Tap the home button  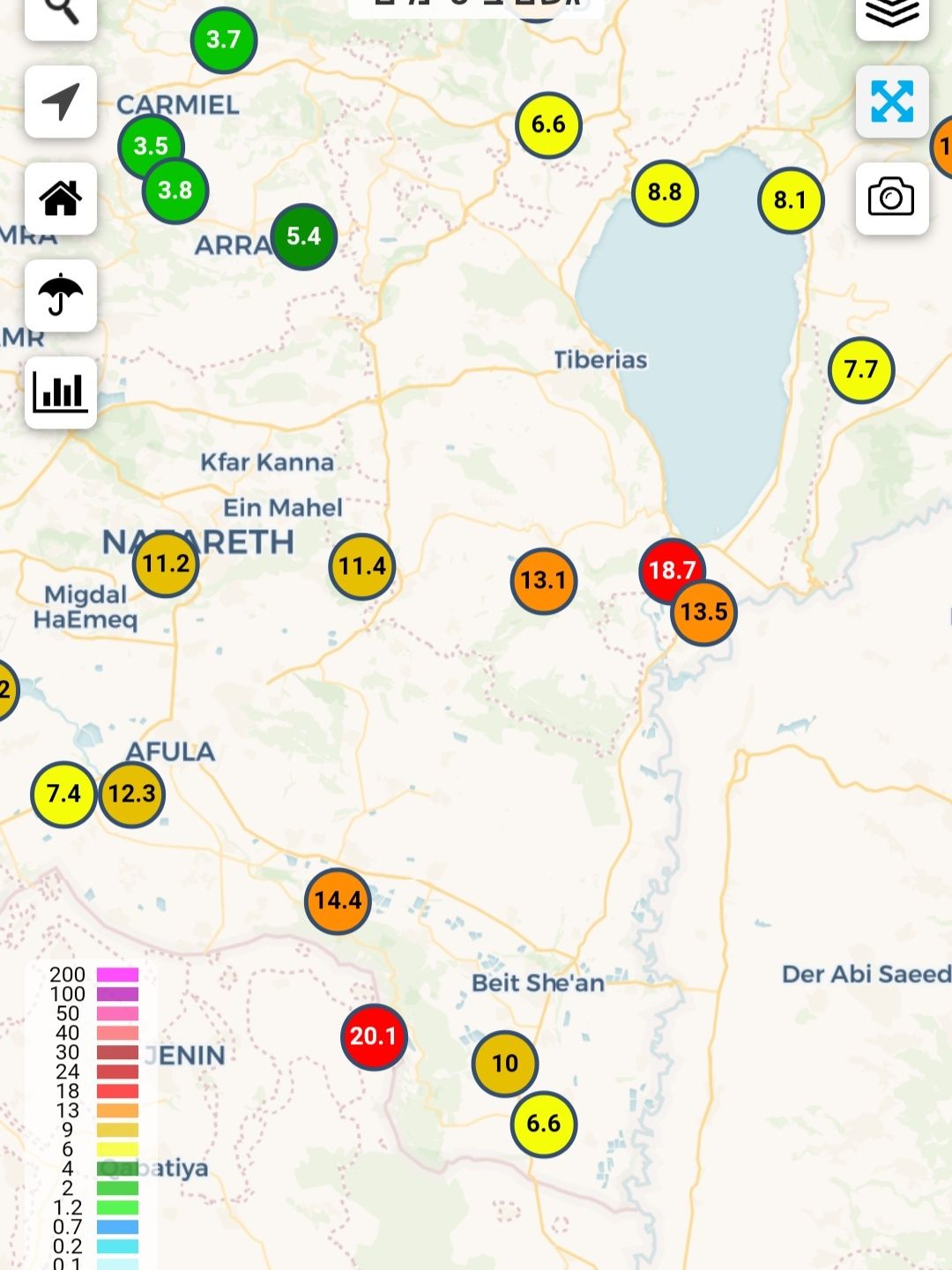(x=60, y=198)
